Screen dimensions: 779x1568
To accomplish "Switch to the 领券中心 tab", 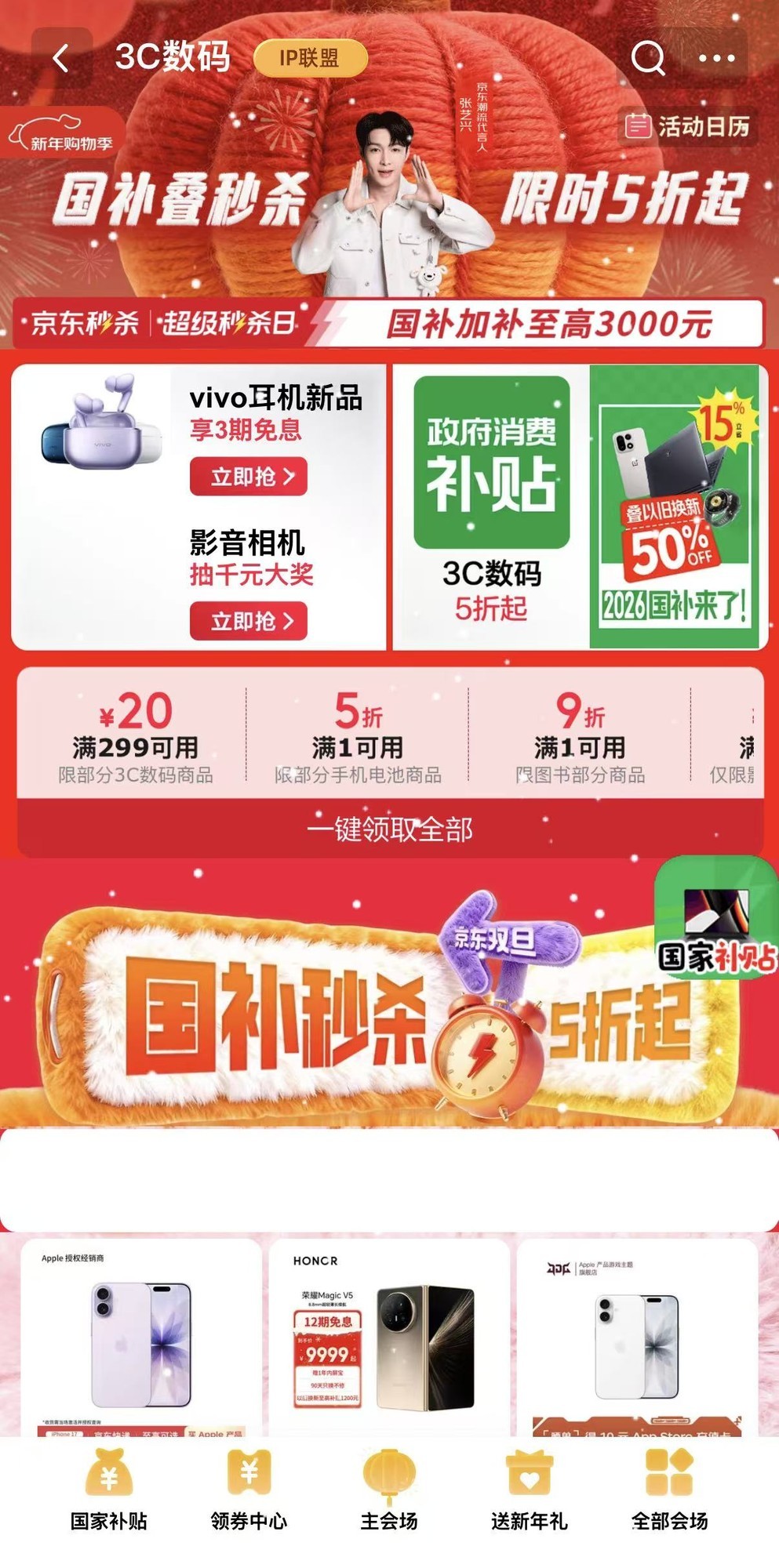I will click(249, 1494).
